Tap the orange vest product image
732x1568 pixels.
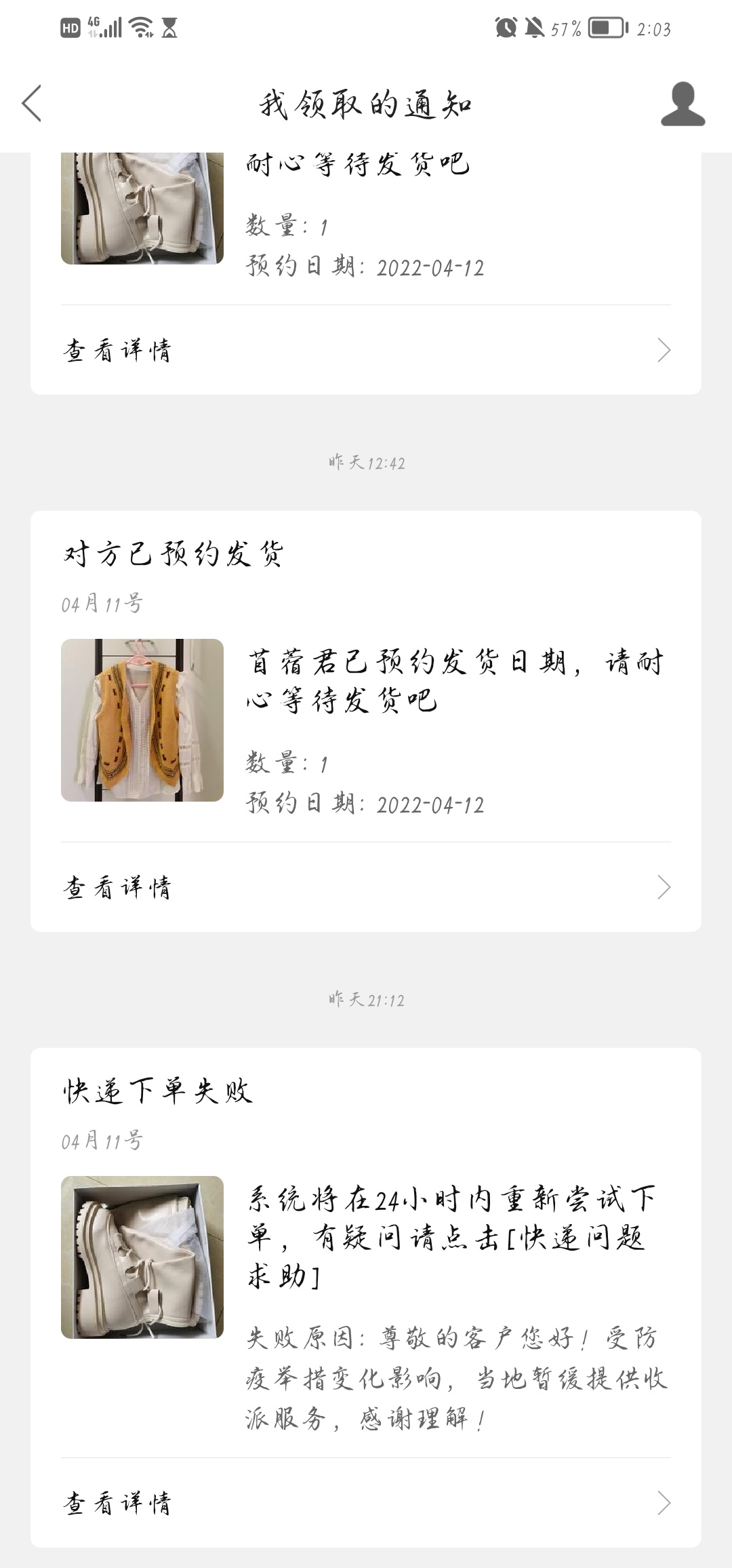pos(142,720)
